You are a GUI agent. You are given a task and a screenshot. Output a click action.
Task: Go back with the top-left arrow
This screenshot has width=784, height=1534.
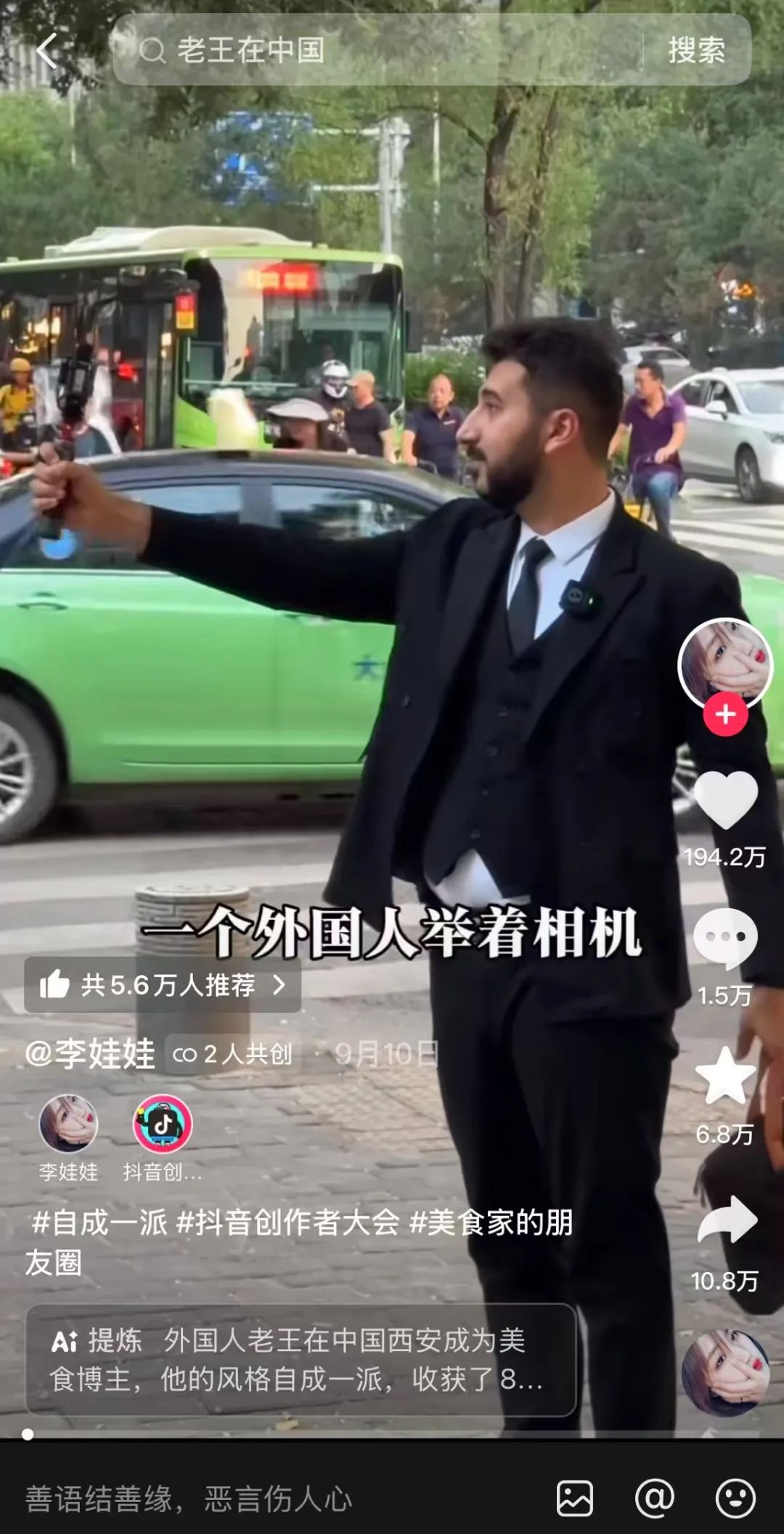click(46, 51)
